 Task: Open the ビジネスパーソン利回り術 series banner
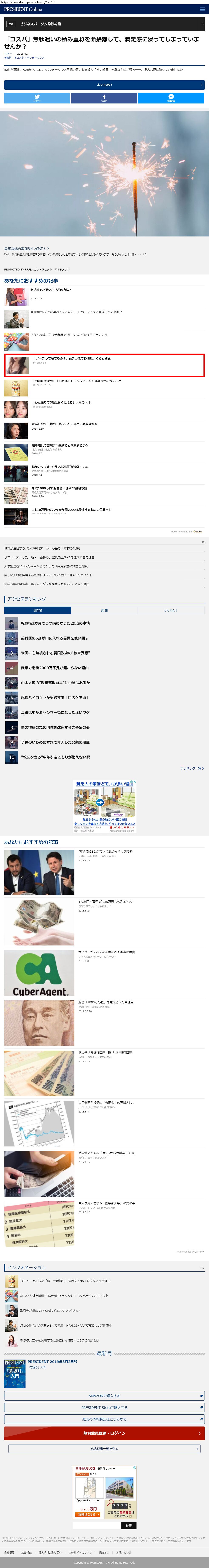(104, 24)
